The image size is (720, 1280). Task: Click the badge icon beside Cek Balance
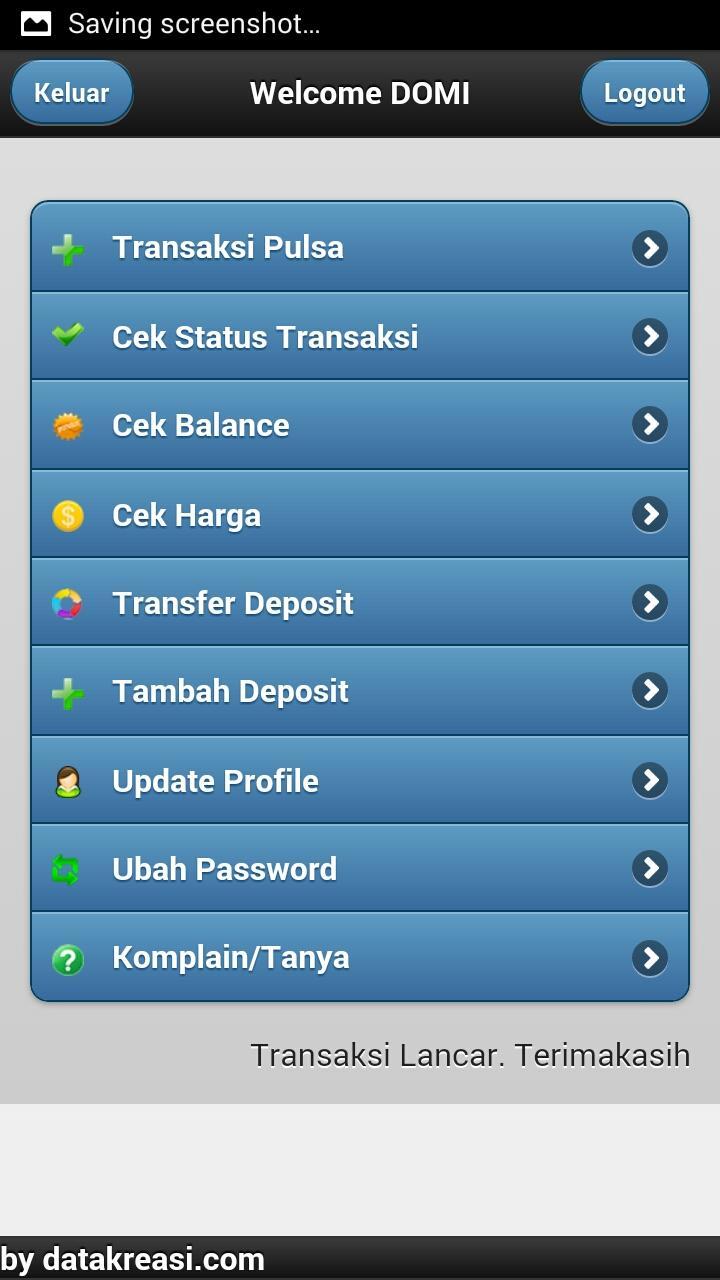pos(66,425)
